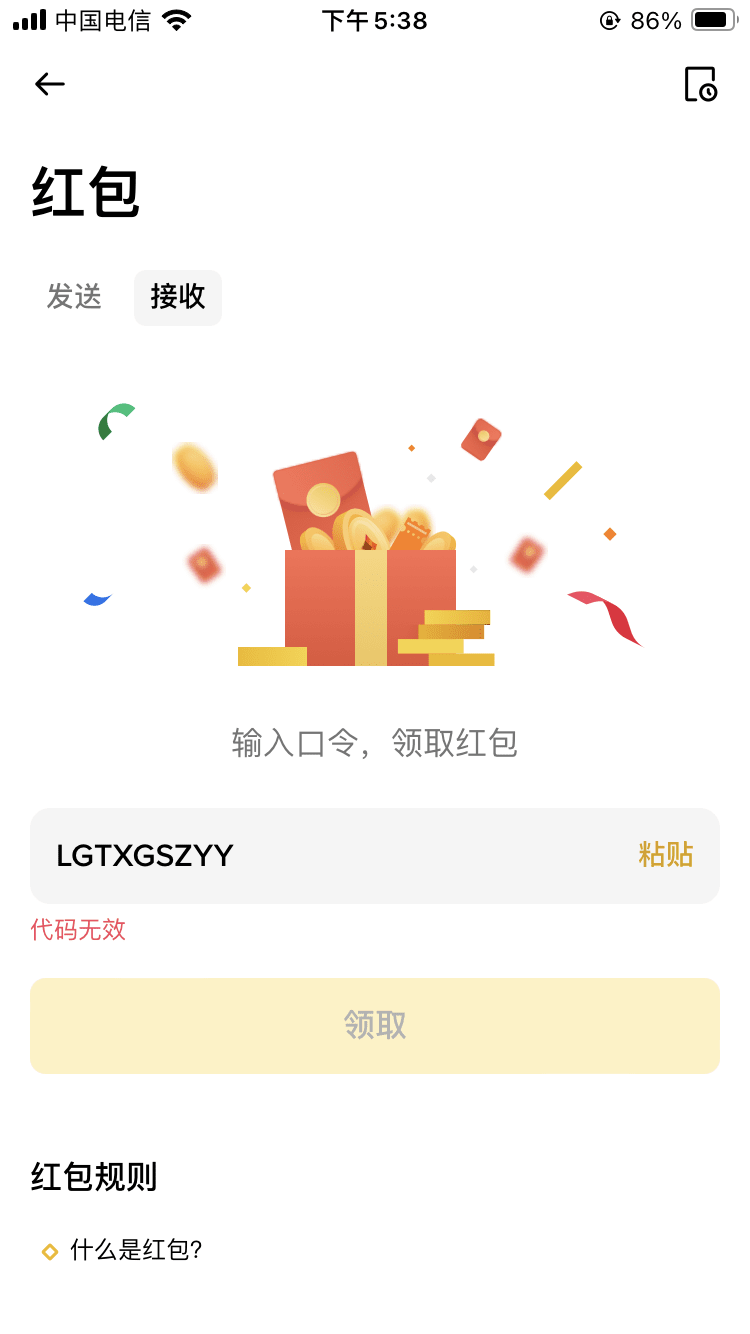This screenshot has width=750, height=1334.
Task: Open the 什么是红包? rule item
Action: [x=136, y=1250]
